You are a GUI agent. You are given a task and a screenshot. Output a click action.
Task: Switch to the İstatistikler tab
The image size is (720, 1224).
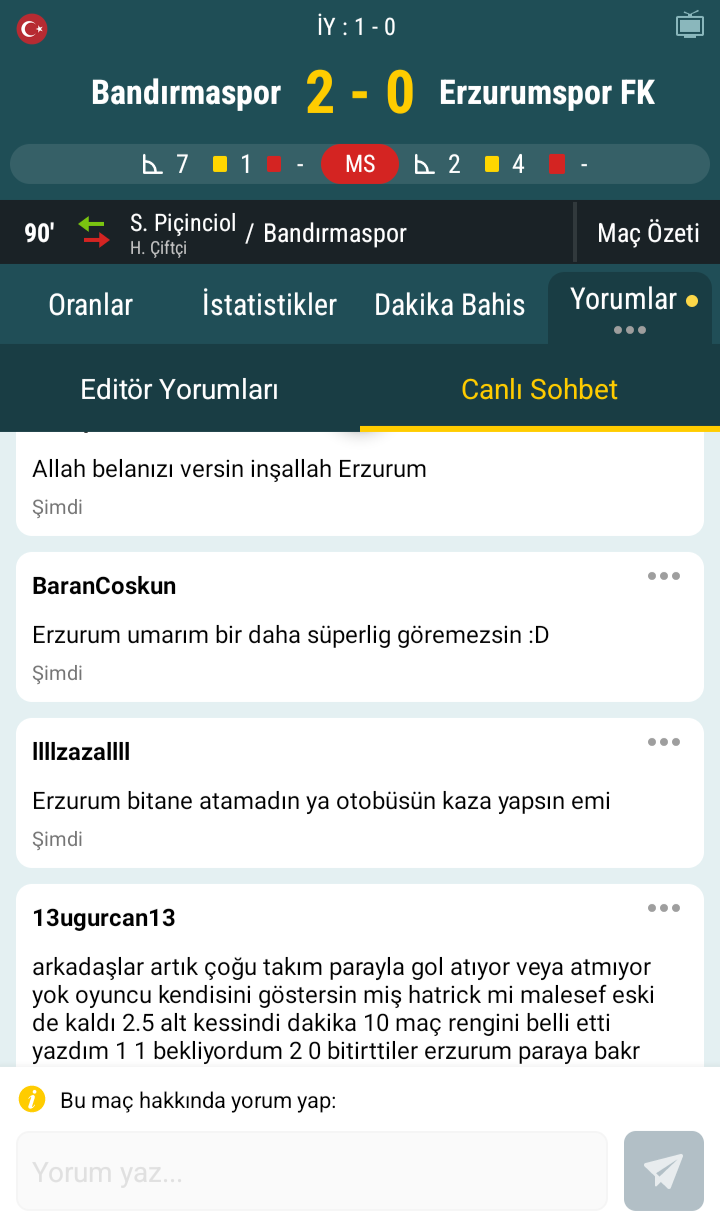[269, 305]
